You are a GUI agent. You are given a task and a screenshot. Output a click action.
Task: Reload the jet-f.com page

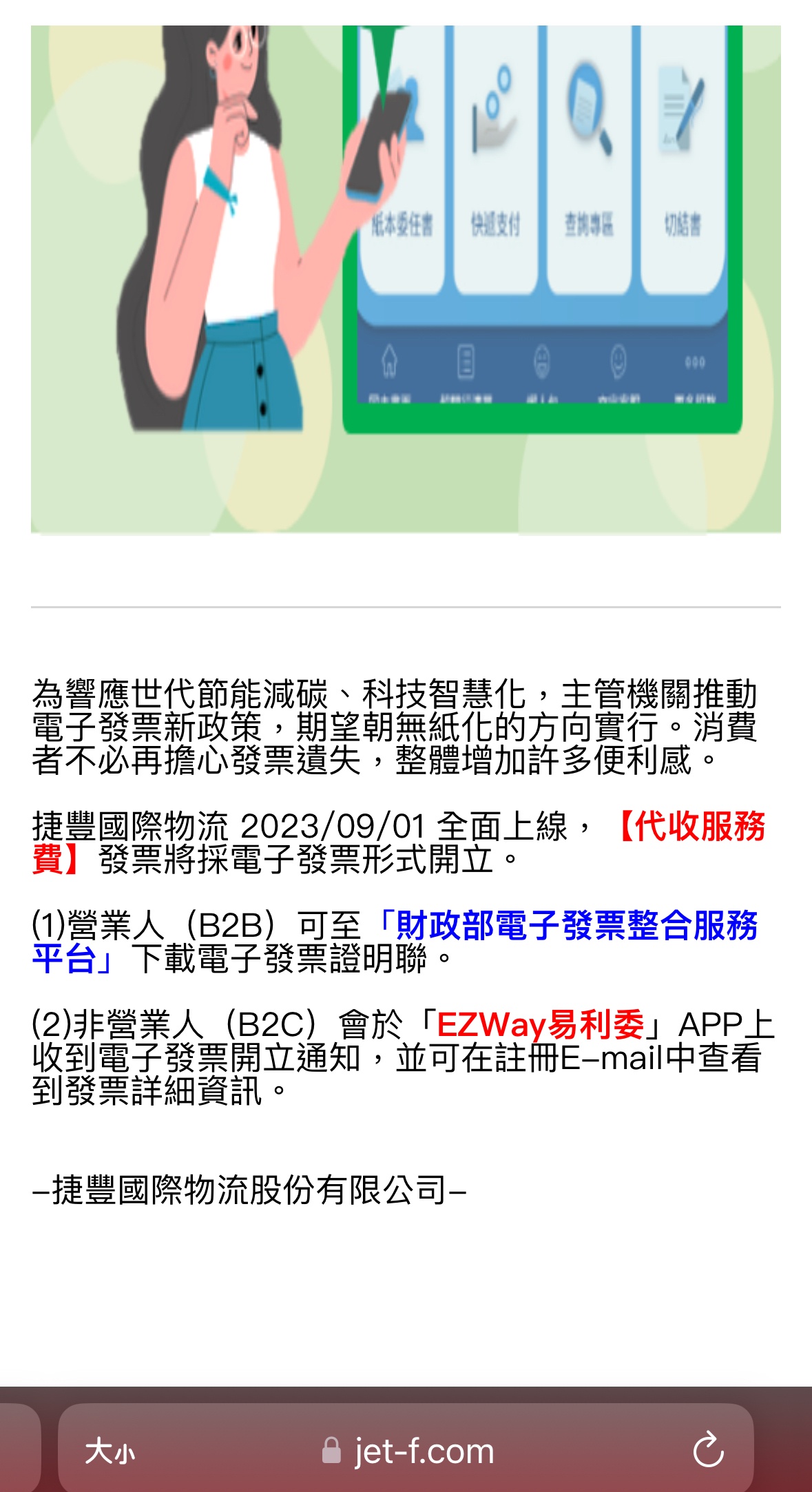click(x=708, y=1450)
